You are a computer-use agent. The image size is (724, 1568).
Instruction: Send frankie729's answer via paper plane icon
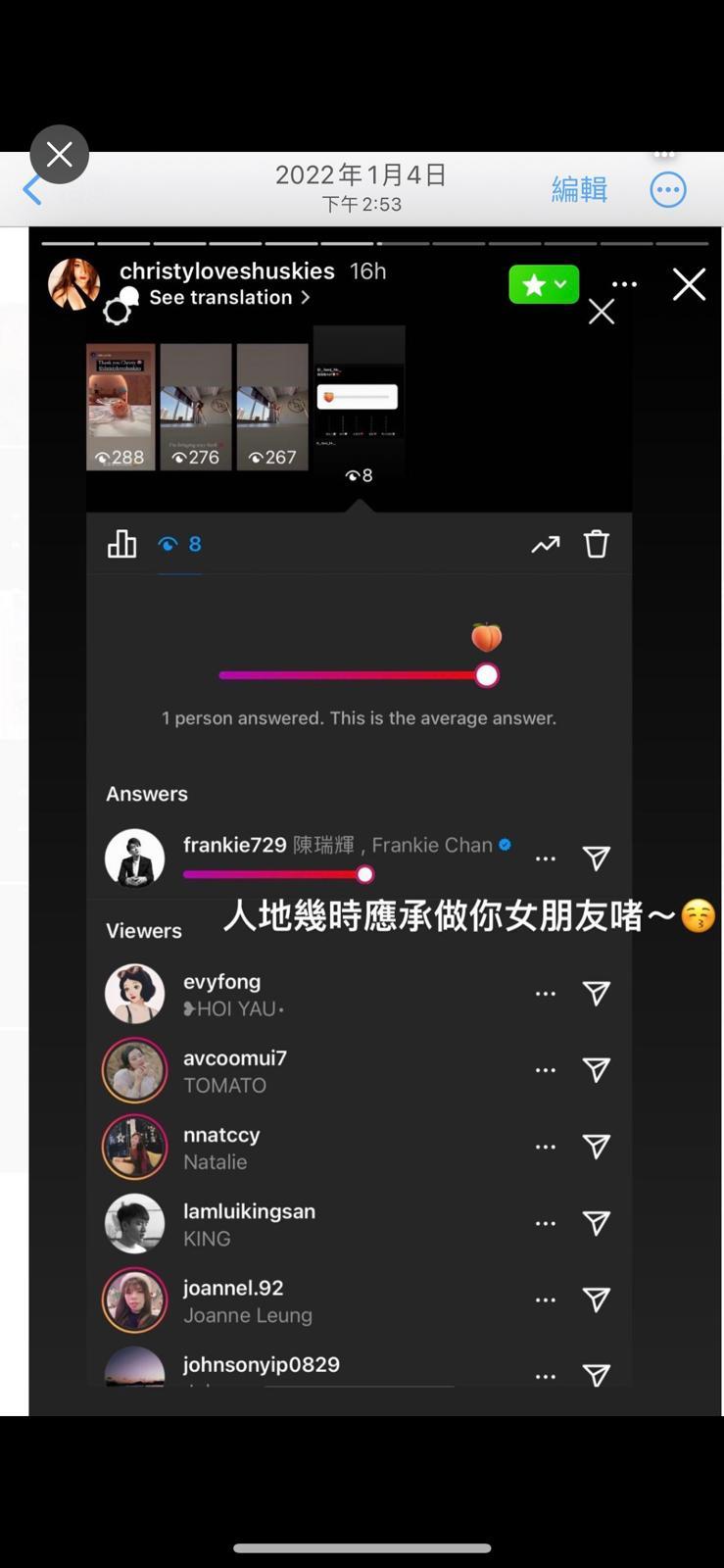tap(597, 857)
